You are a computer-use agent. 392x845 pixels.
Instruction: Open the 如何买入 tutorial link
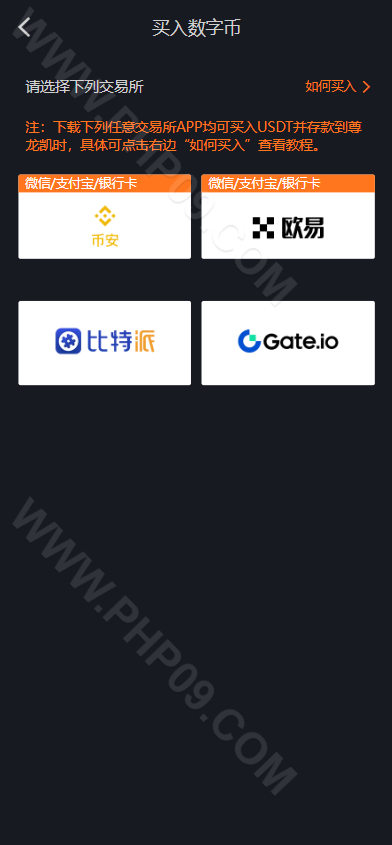(x=338, y=87)
